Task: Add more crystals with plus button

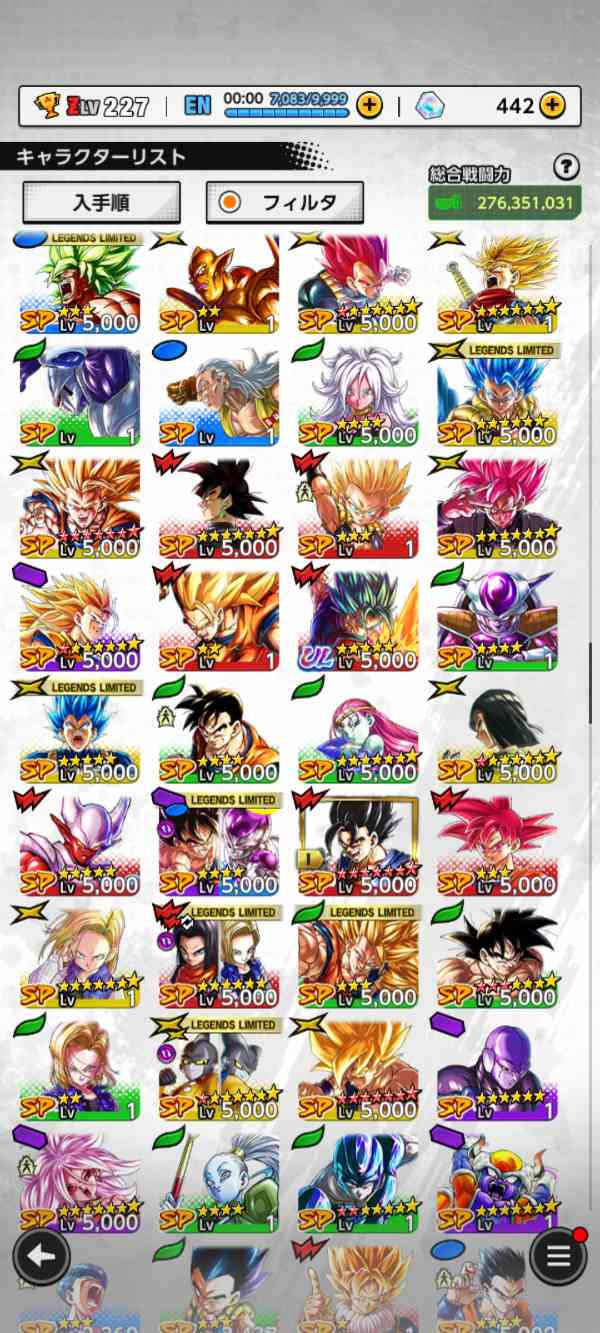Action: click(x=551, y=105)
